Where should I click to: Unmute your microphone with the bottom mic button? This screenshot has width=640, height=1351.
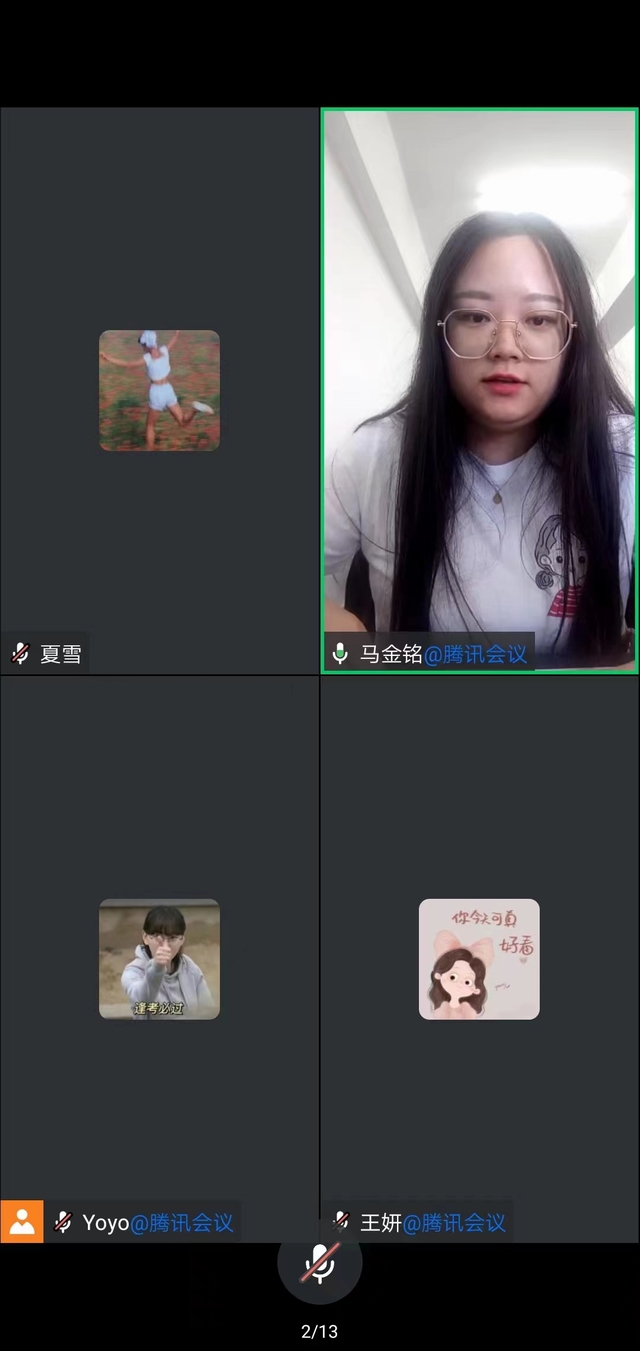(x=320, y=1263)
